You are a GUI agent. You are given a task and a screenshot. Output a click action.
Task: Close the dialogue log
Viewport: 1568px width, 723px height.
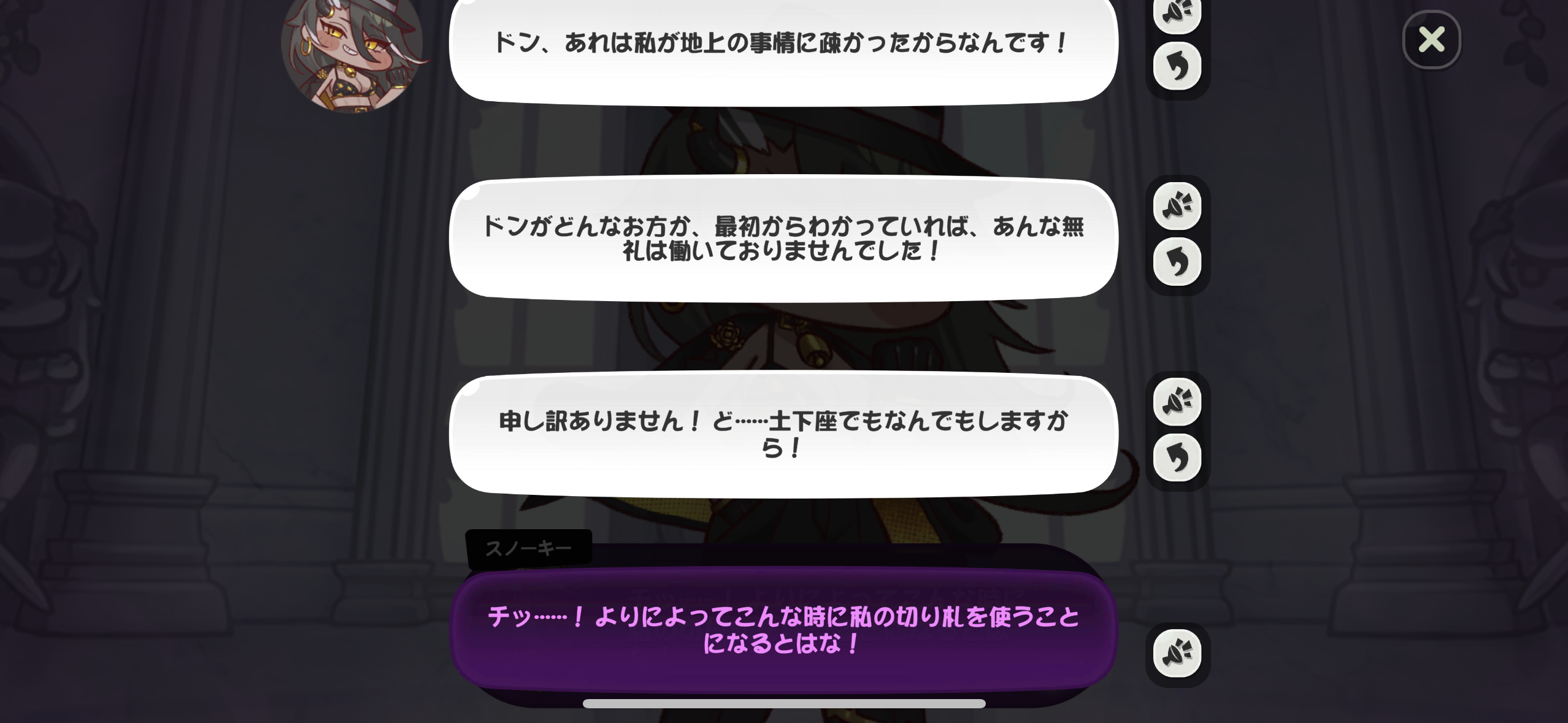click(1431, 40)
